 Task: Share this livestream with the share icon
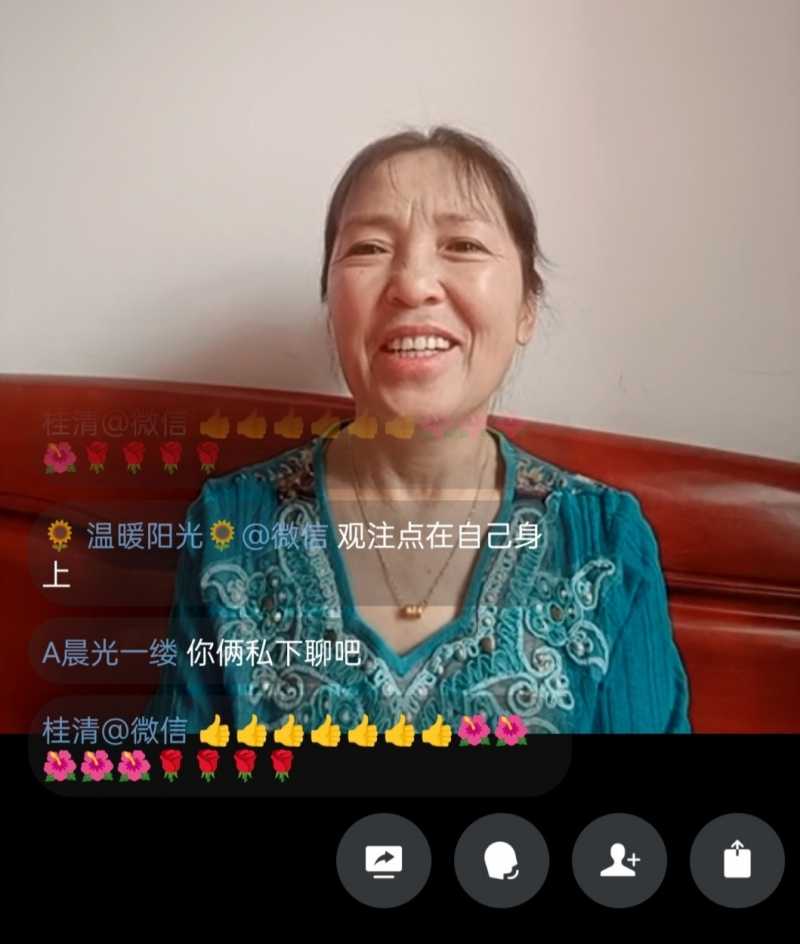point(737,860)
